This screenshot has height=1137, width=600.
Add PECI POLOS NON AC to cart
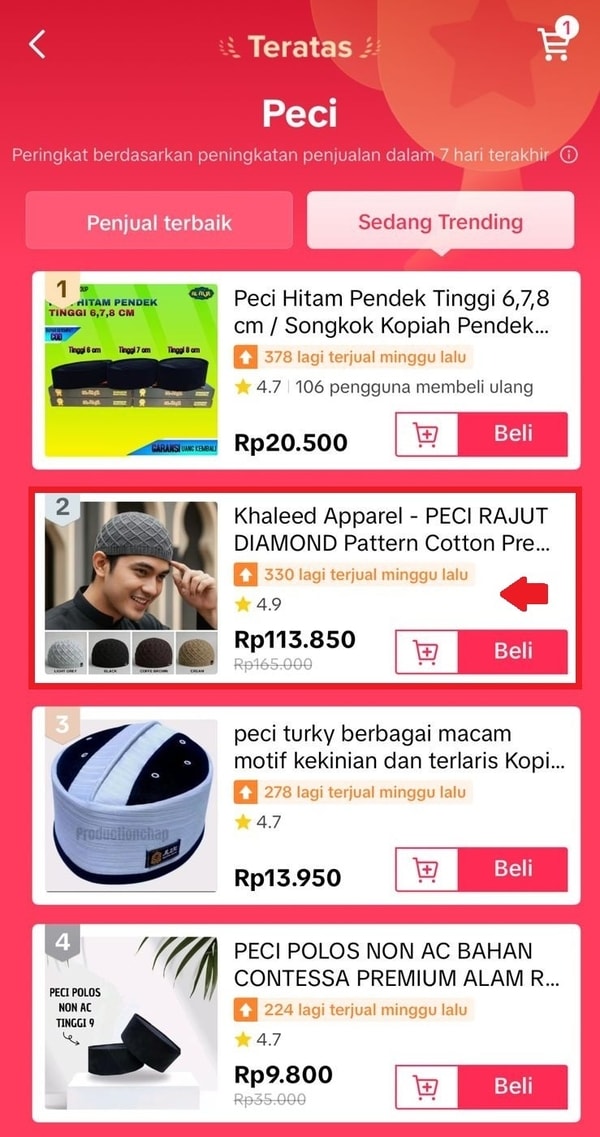(x=427, y=1087)
